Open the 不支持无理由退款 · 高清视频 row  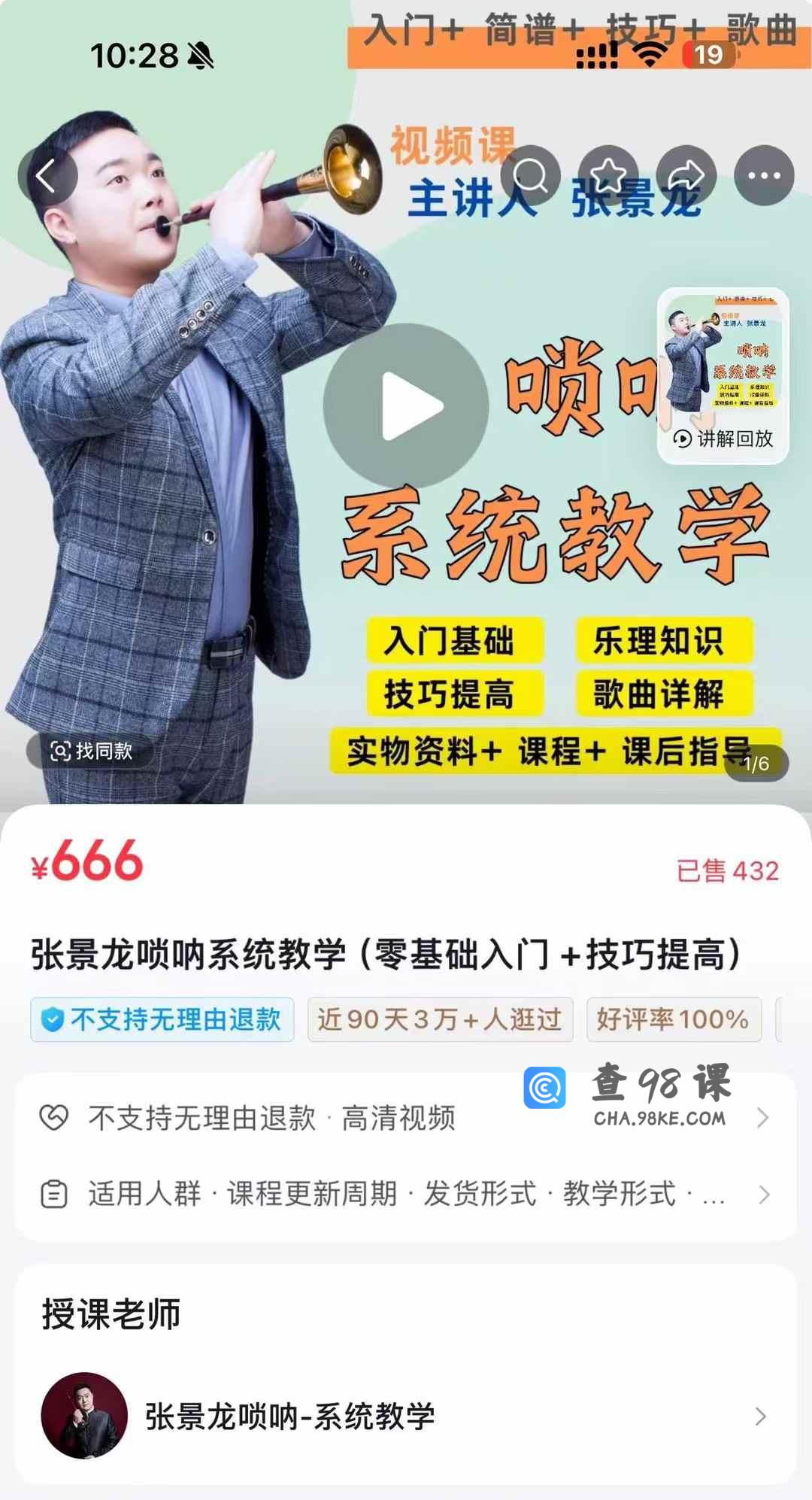pos(406,1118)
